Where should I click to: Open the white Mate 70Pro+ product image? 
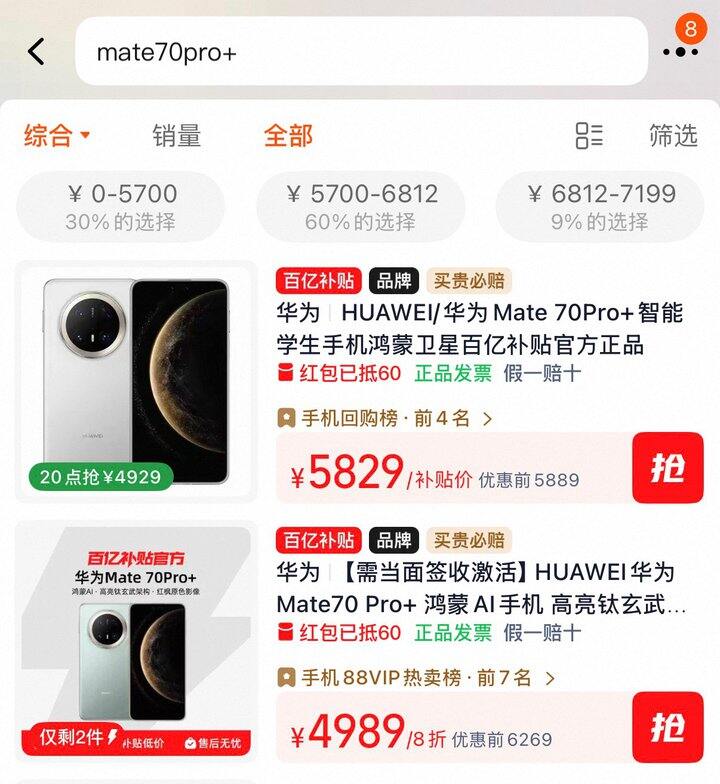[x=136, y=382]
